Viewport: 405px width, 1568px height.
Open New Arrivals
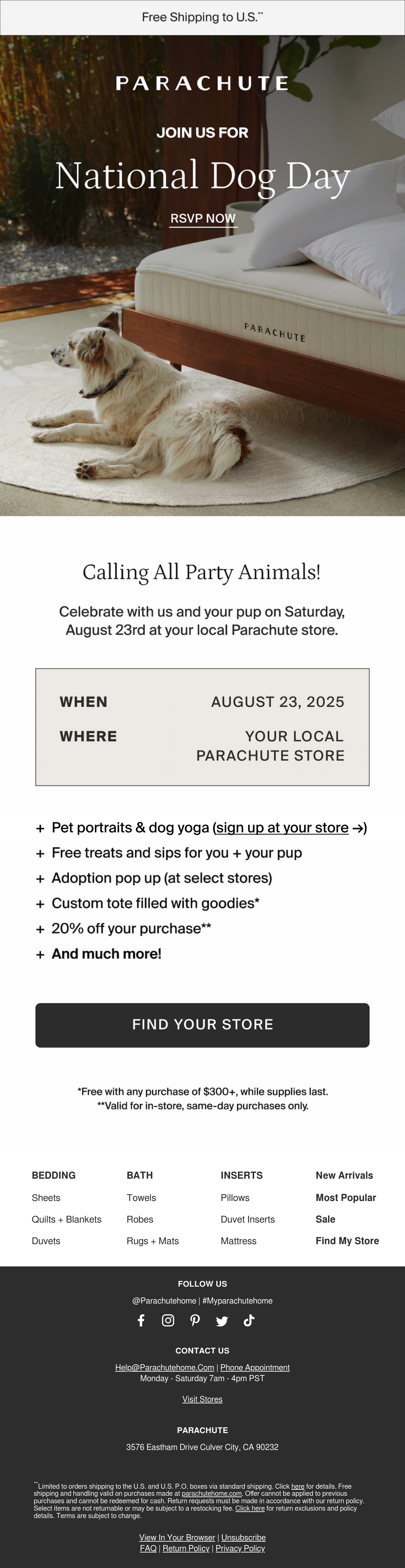pos(344,1175)
